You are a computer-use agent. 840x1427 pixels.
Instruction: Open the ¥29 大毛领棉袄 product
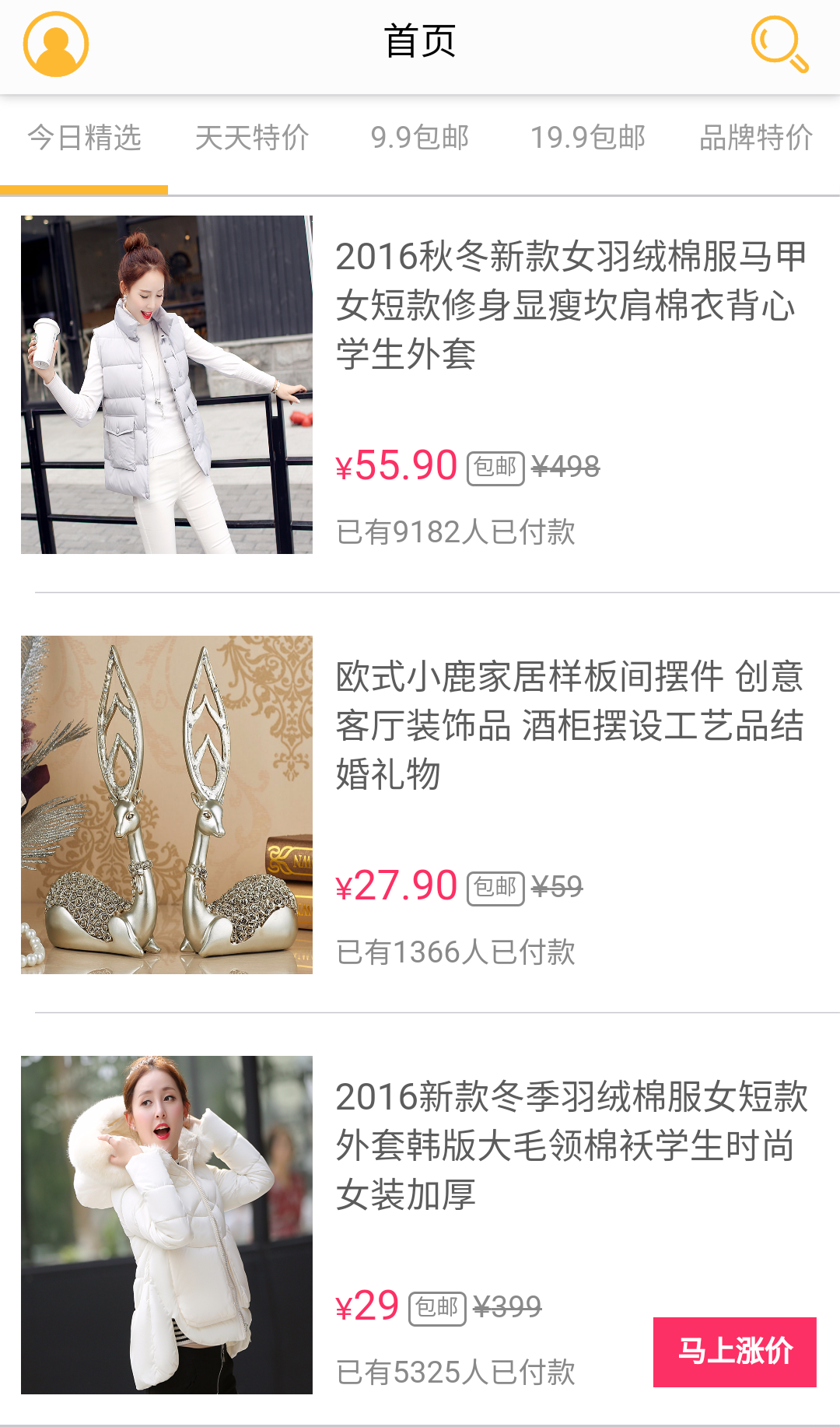[570, 1145]
